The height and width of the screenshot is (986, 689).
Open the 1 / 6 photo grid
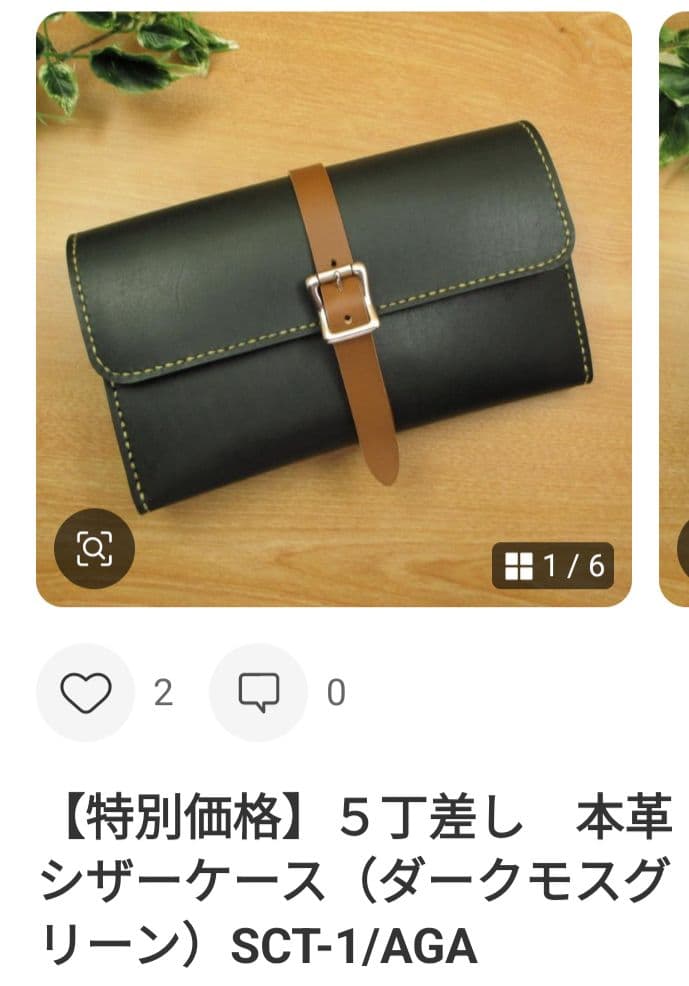(553, 566)
